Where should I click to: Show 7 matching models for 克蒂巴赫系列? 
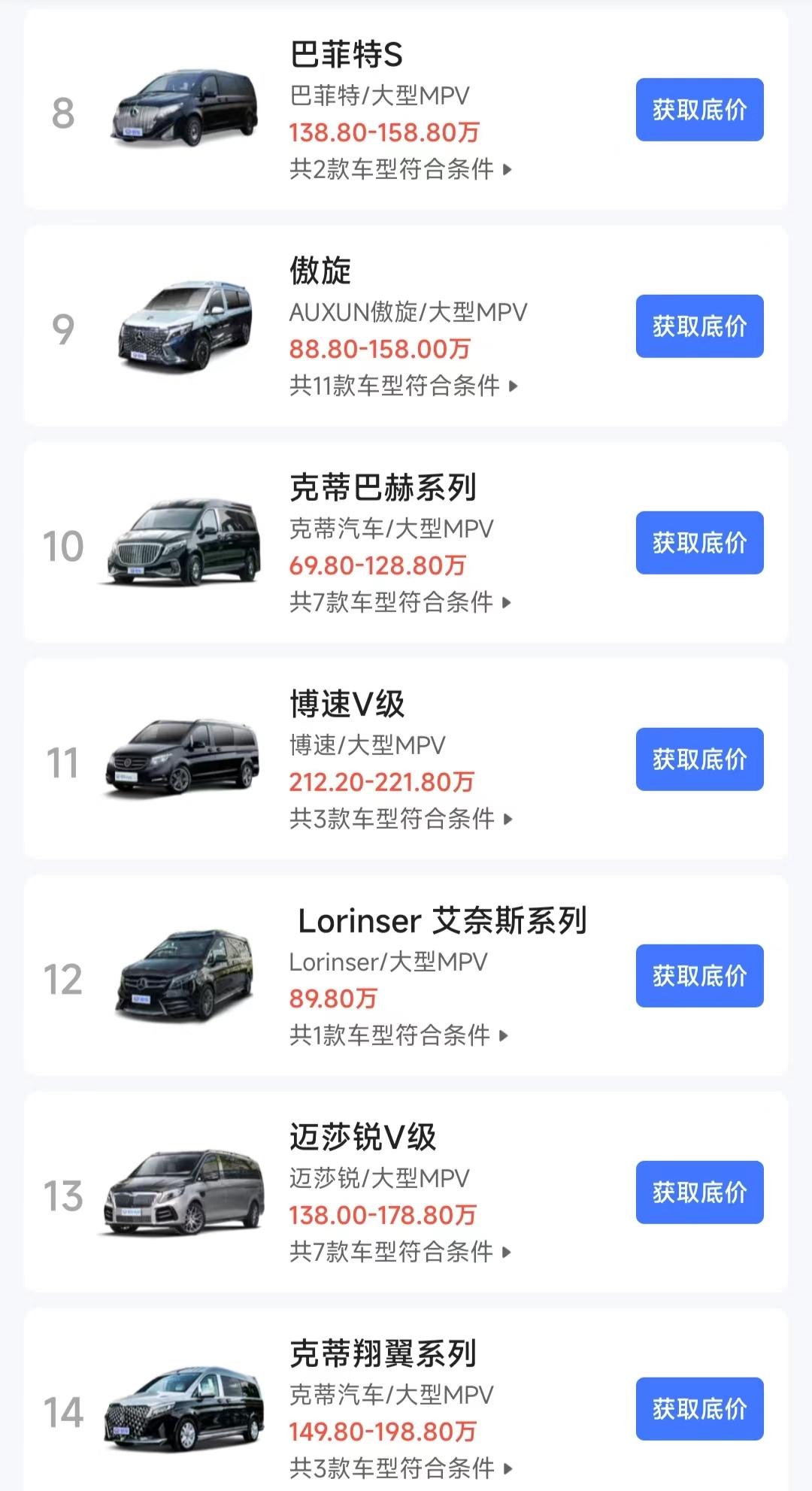401,602
